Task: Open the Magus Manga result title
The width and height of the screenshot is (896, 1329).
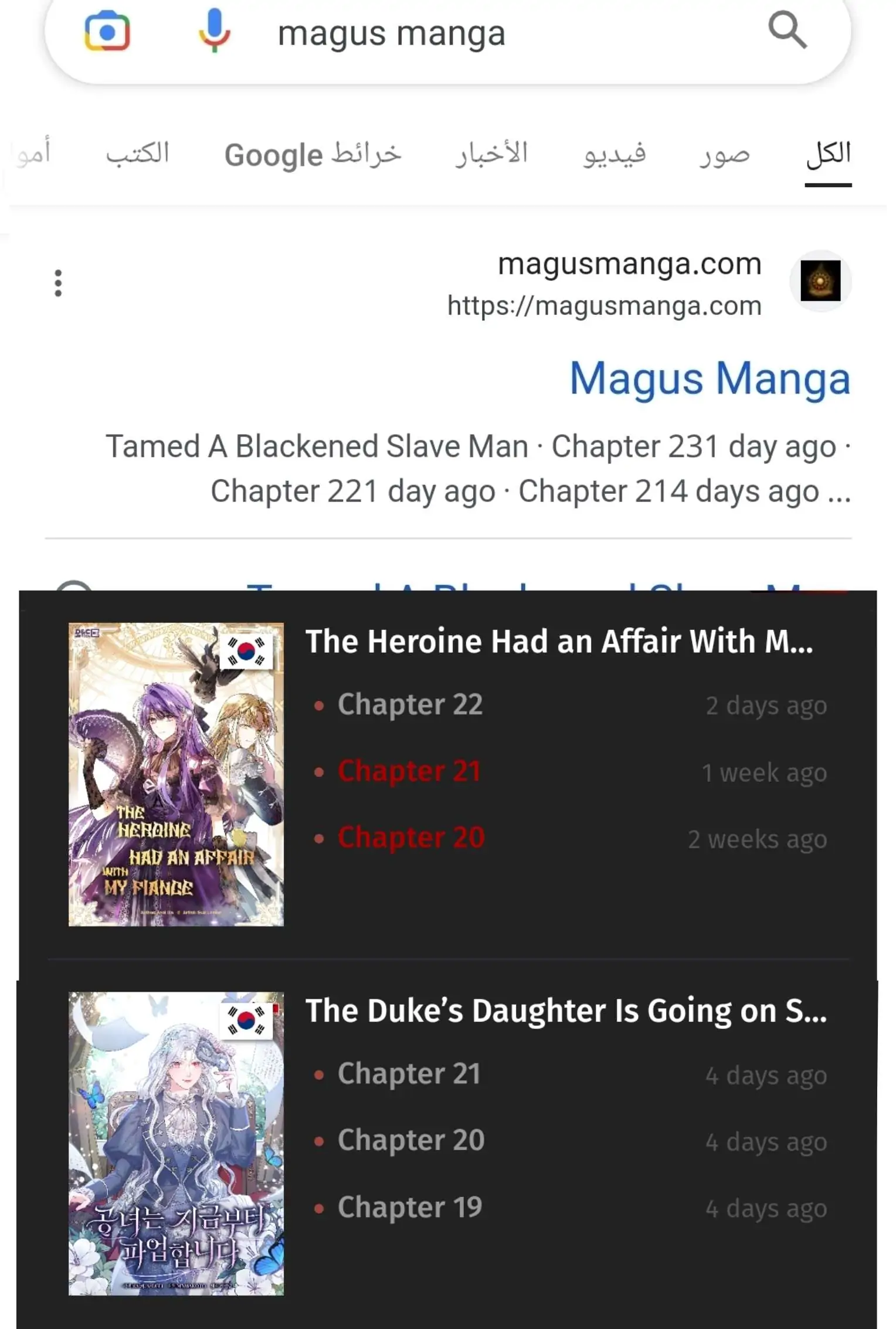Action: 710,378
